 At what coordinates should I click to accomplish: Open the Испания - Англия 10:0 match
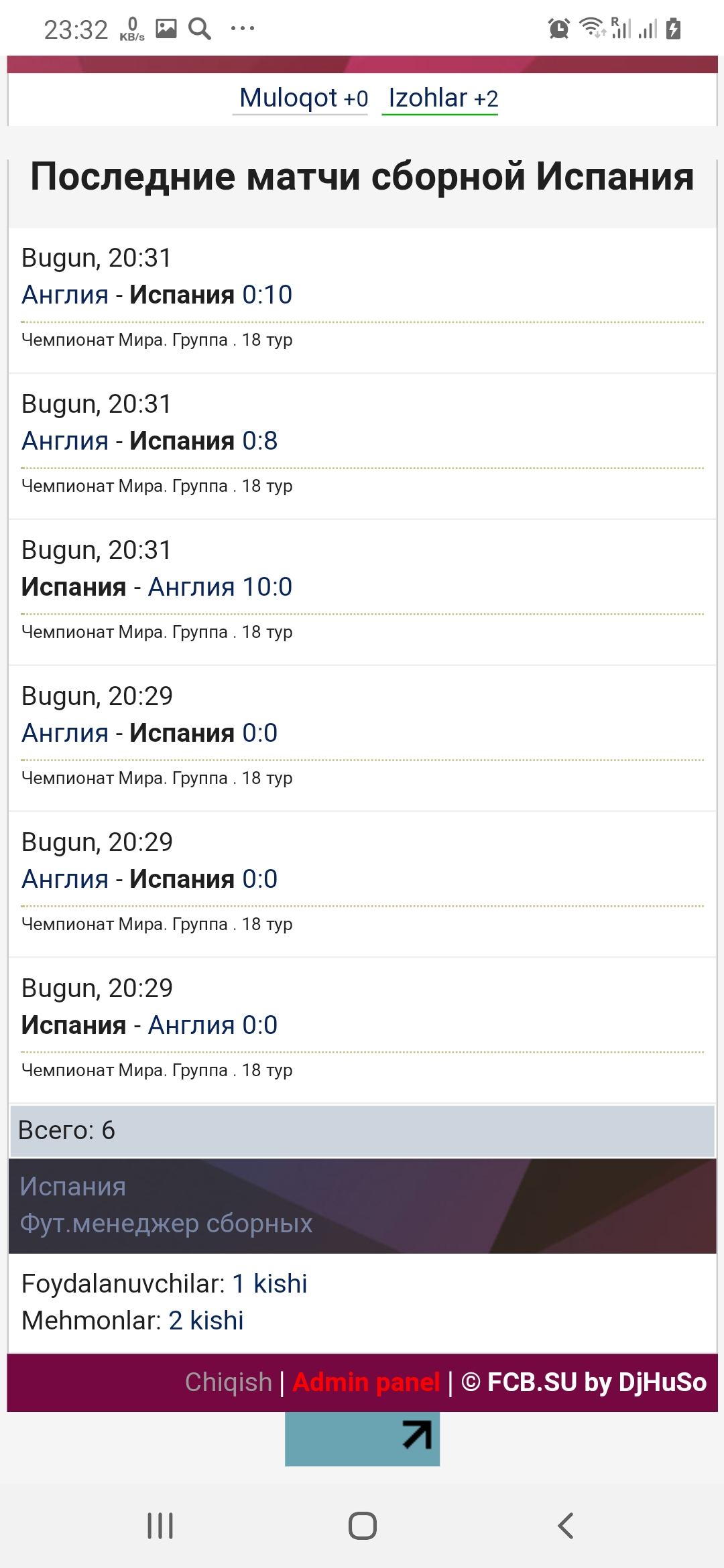click(x=157, y=587)
